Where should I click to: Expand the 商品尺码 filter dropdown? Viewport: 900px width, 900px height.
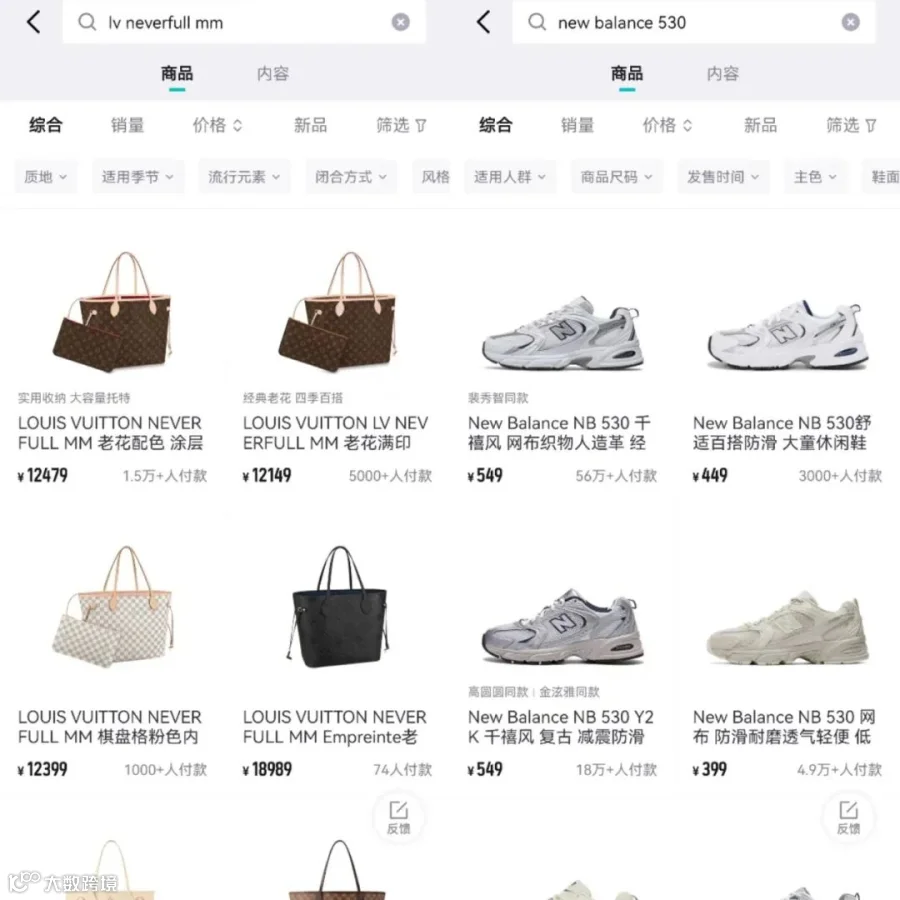click(616, 177)
